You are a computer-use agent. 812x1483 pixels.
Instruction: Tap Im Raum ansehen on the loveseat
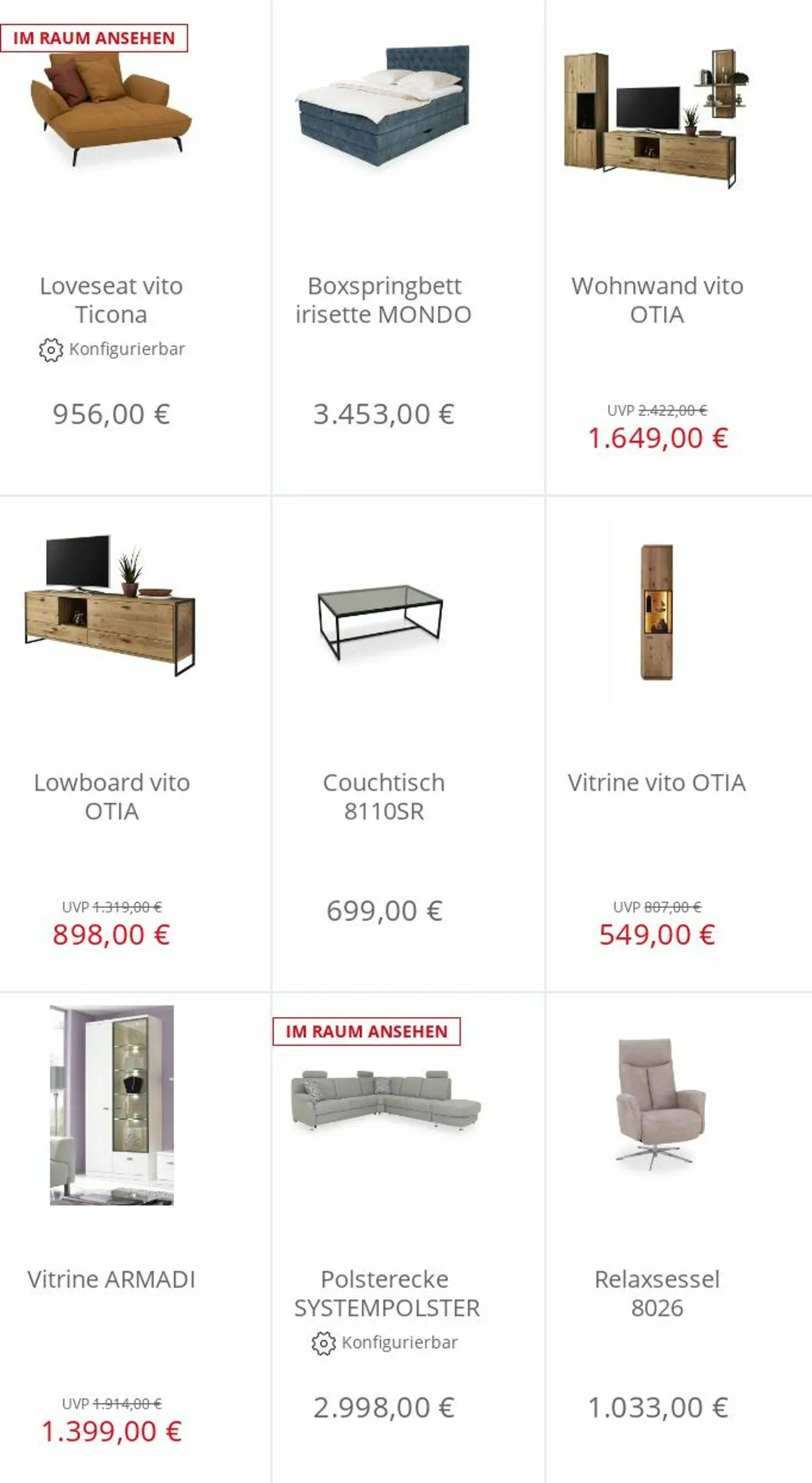point(94,38)
